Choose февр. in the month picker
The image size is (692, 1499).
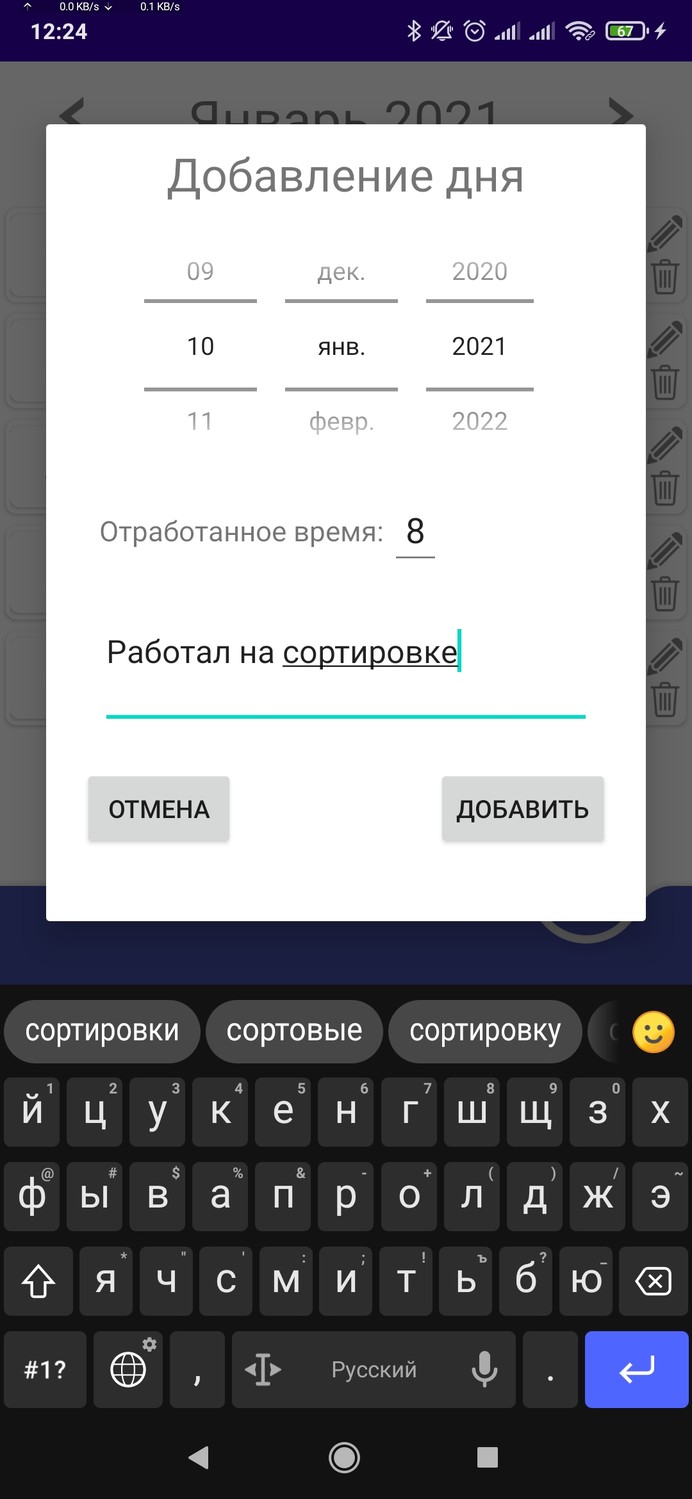coord(341,422)
